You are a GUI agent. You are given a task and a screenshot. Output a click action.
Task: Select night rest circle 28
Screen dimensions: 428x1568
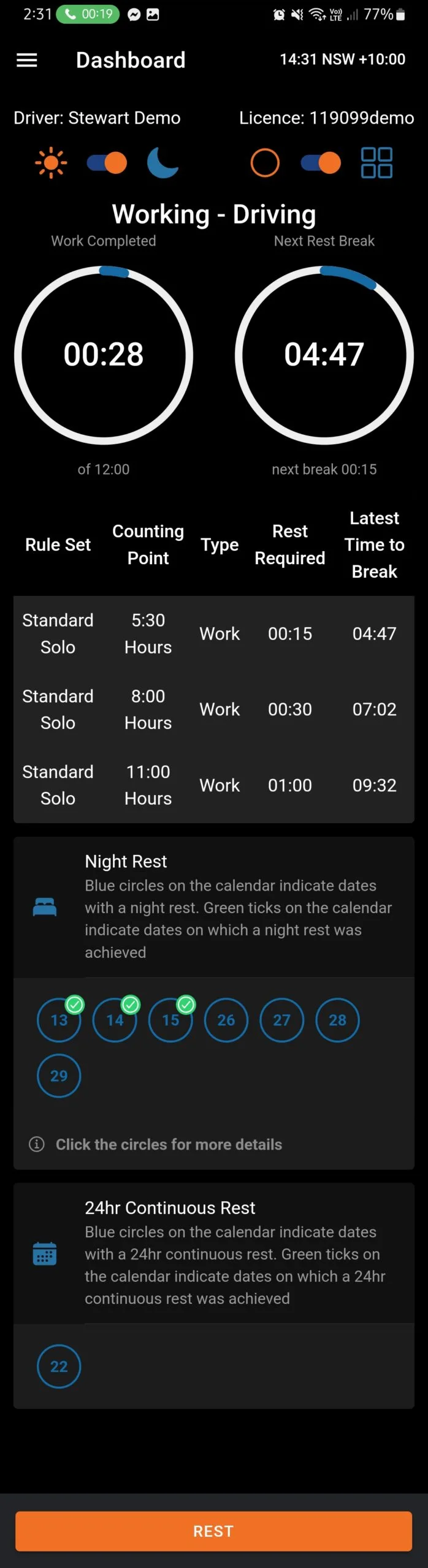coord(337,1020)
